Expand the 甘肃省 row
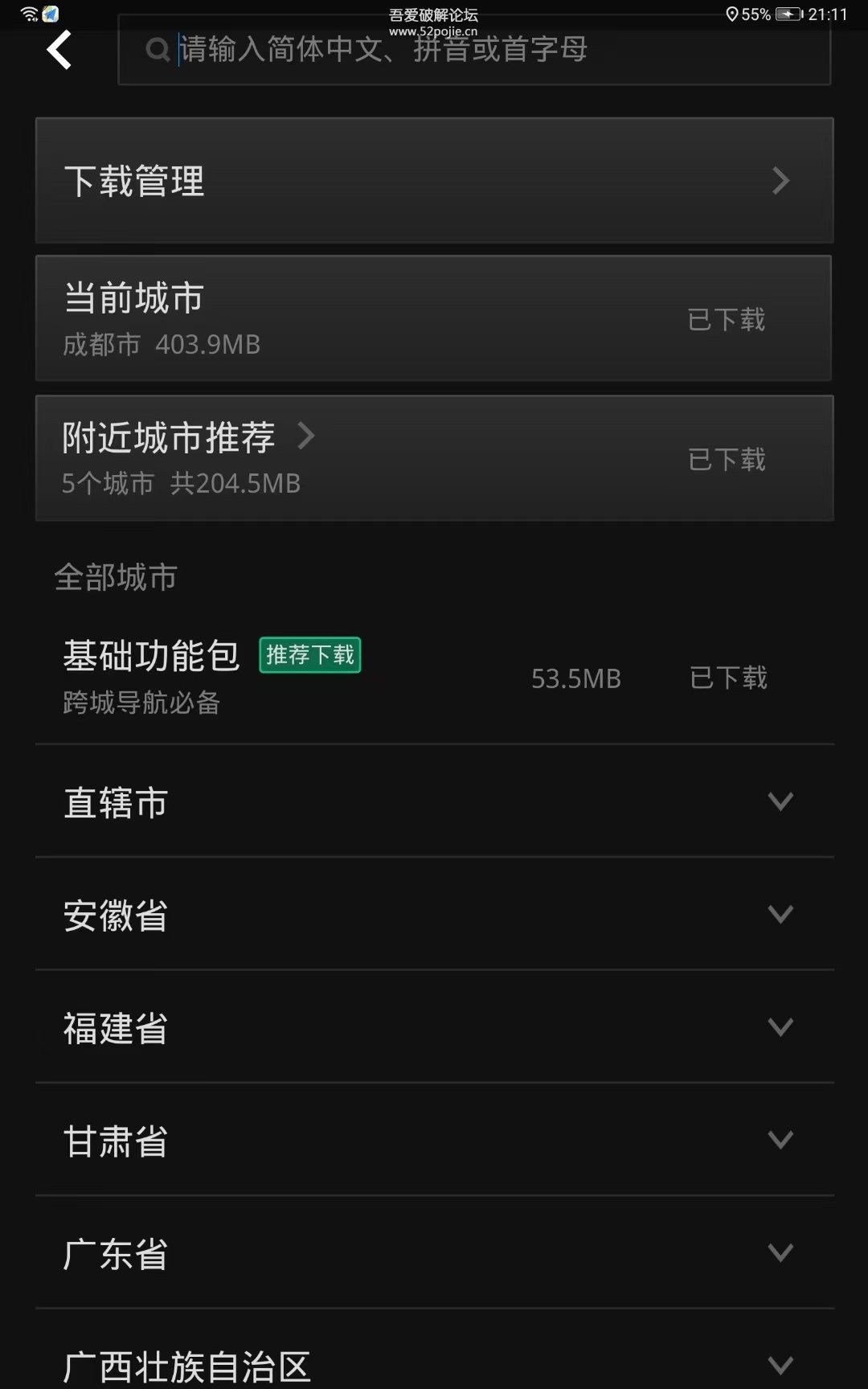This screenshot has height=1389, width=868. click(x=434, y=1140)
